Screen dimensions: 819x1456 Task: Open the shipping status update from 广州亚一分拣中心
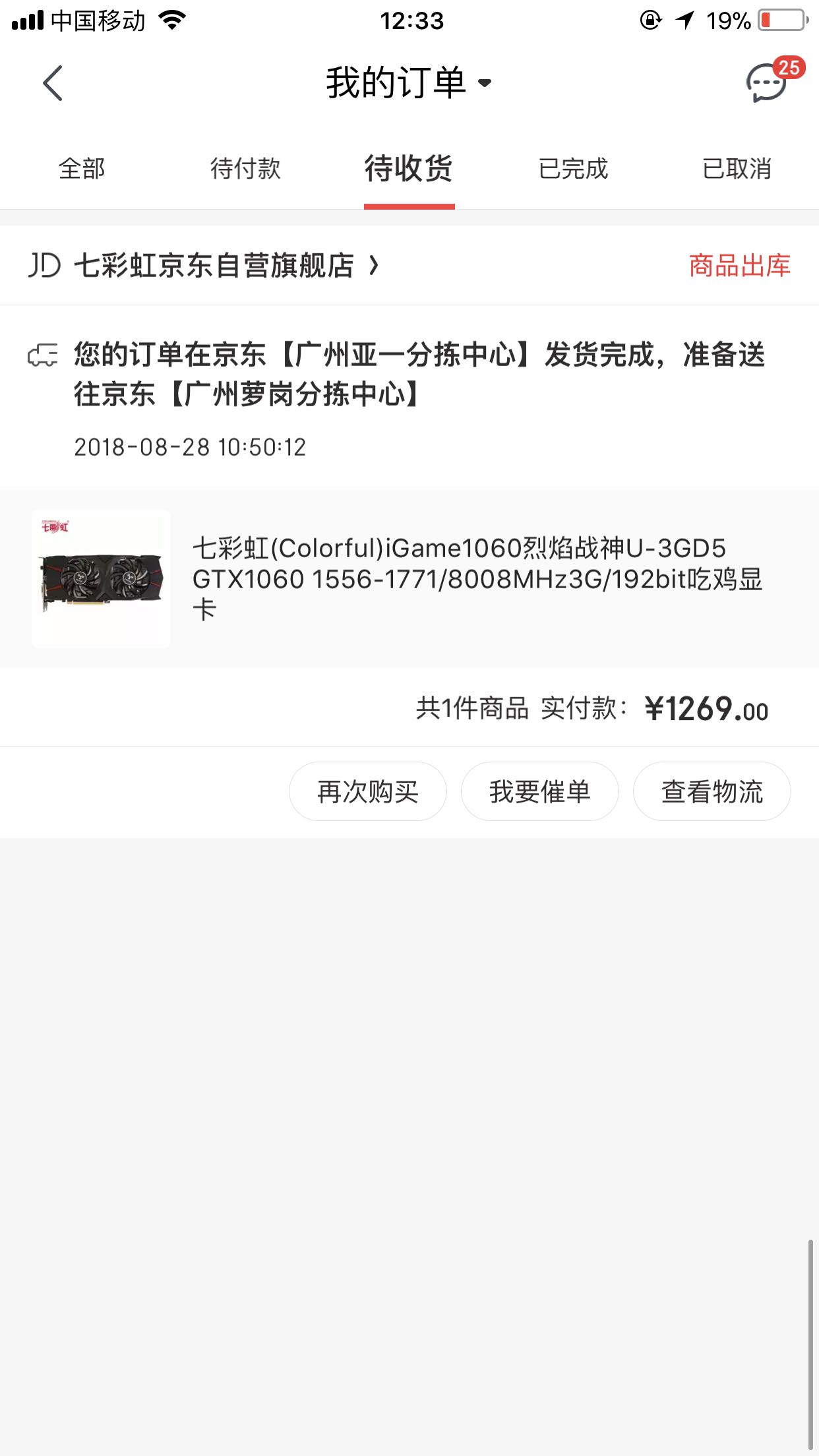pyautogui.click(x=419, y=375)
